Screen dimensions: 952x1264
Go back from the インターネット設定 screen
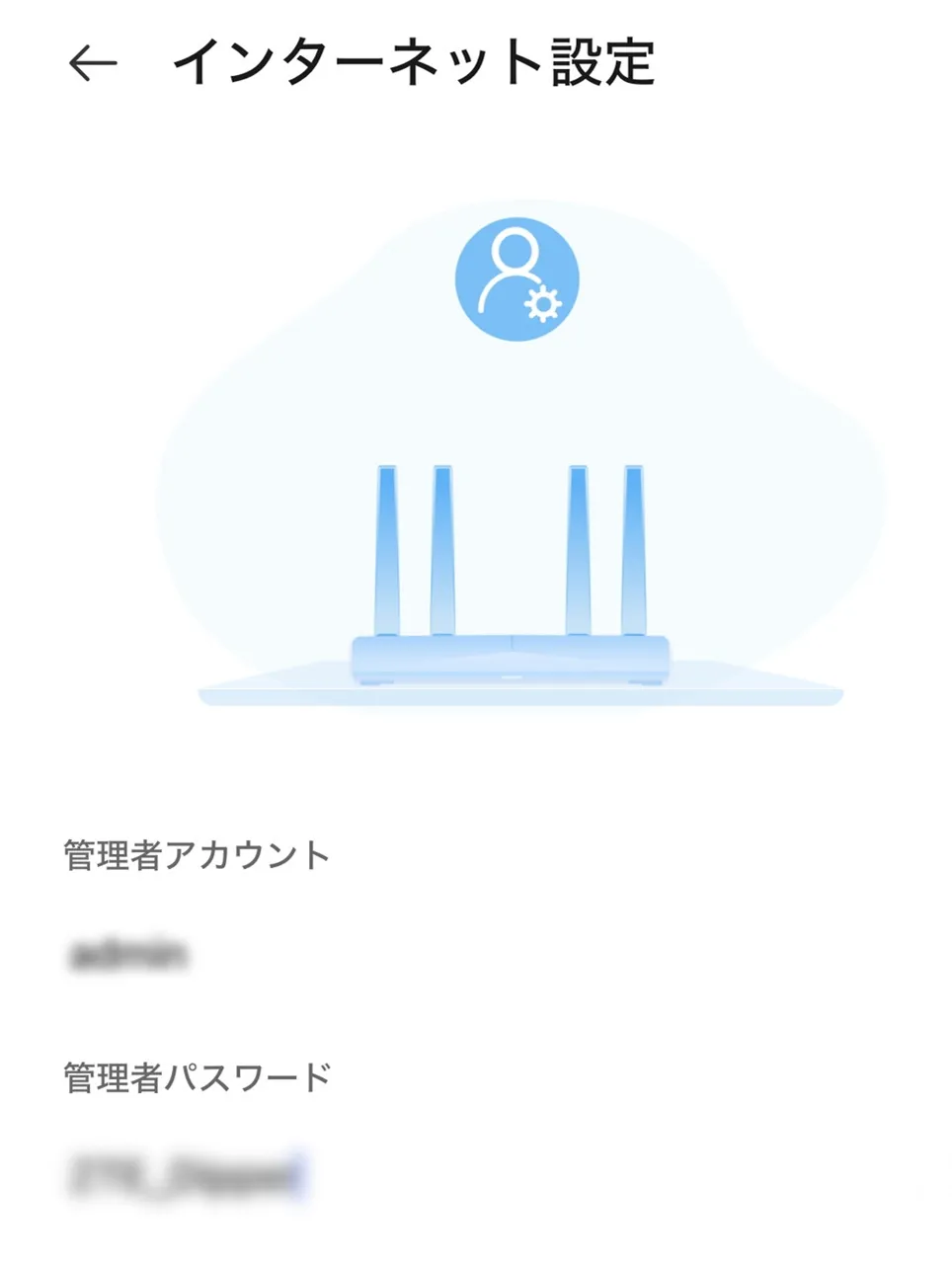point(93,64)
